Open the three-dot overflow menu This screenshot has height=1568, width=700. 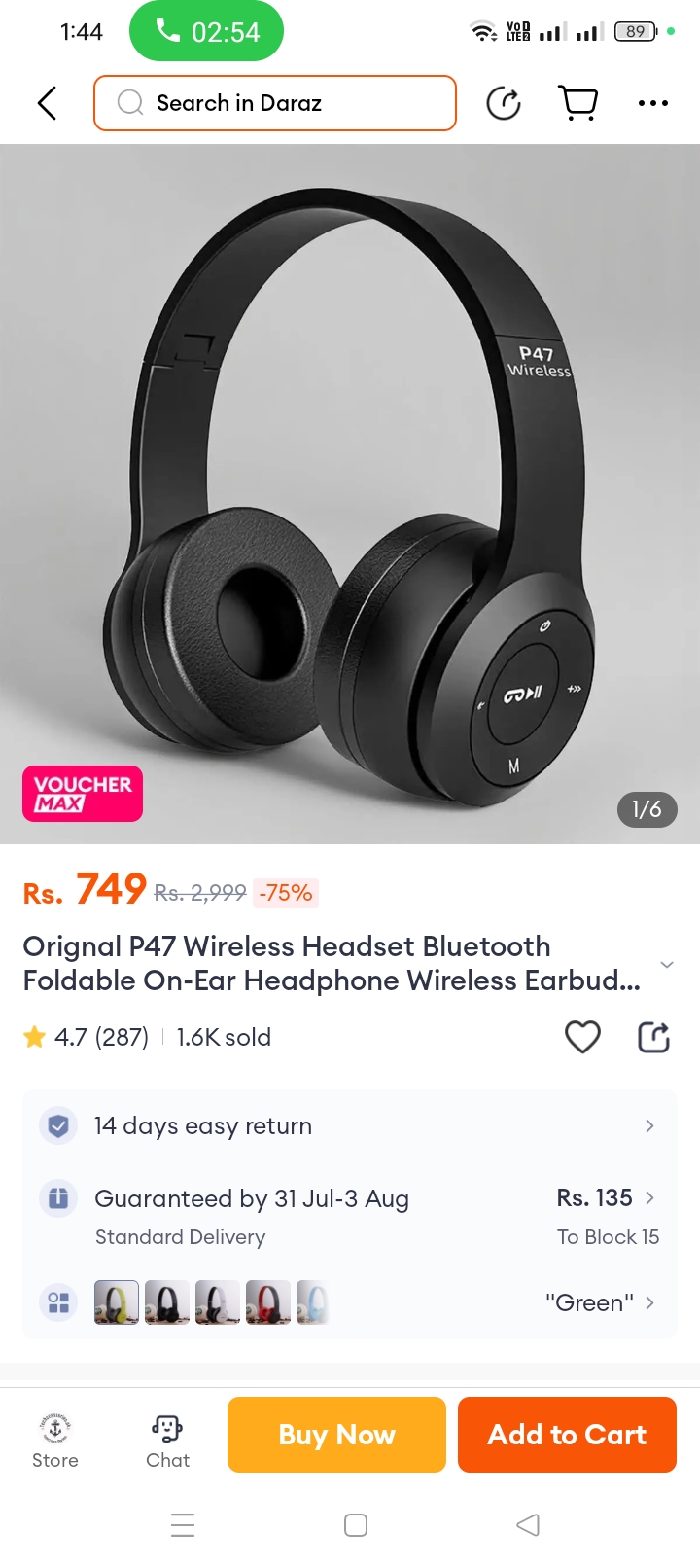pyautogui.click(x=652, y=103)
